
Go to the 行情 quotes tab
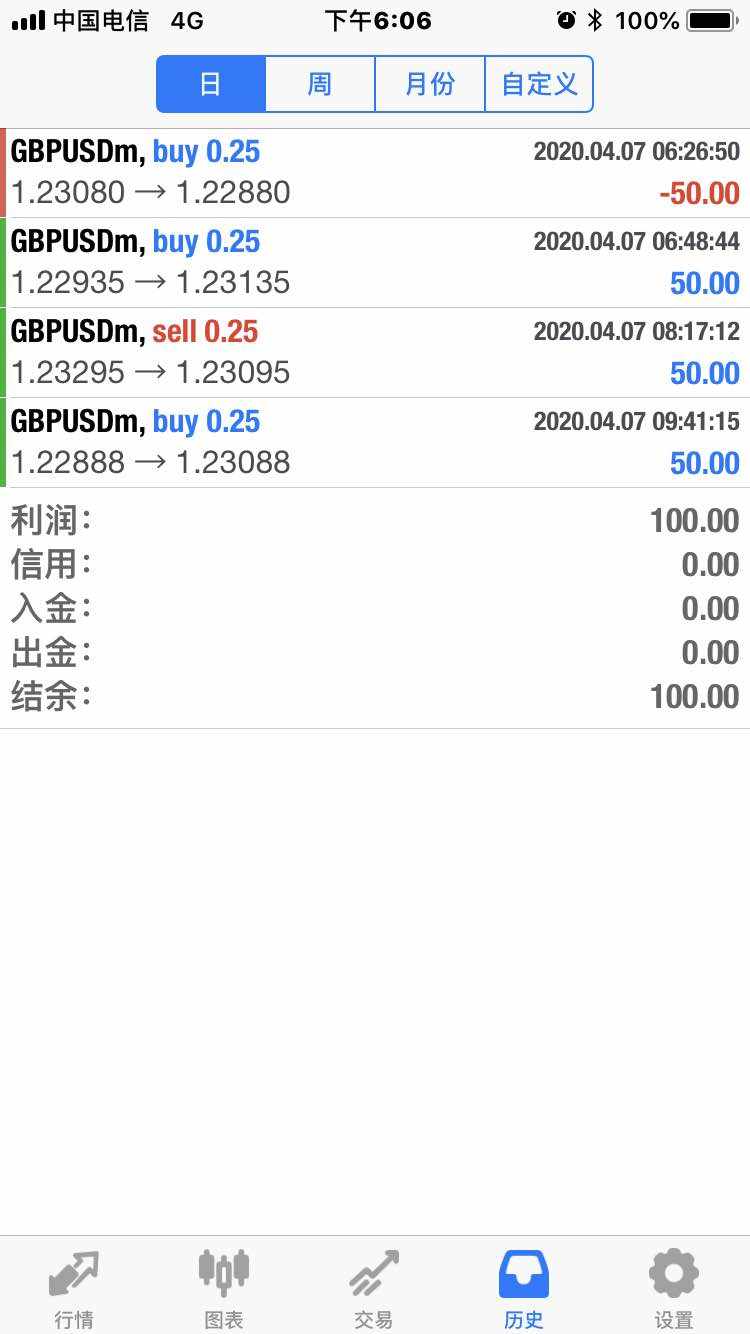[x=74, y=1288]
